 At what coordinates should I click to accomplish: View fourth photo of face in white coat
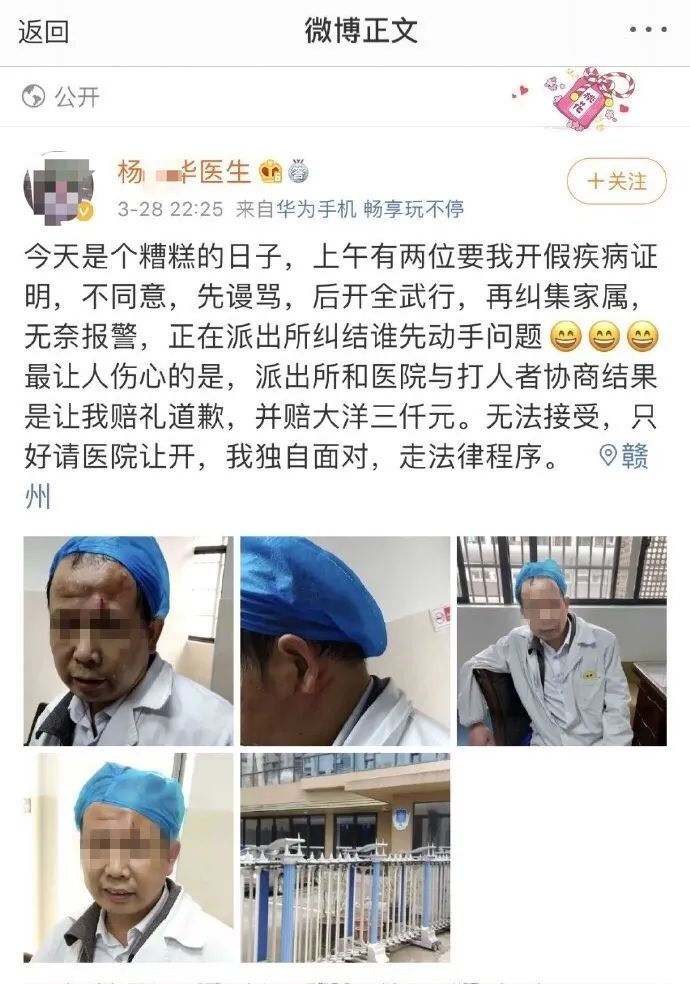pos(128,858)
